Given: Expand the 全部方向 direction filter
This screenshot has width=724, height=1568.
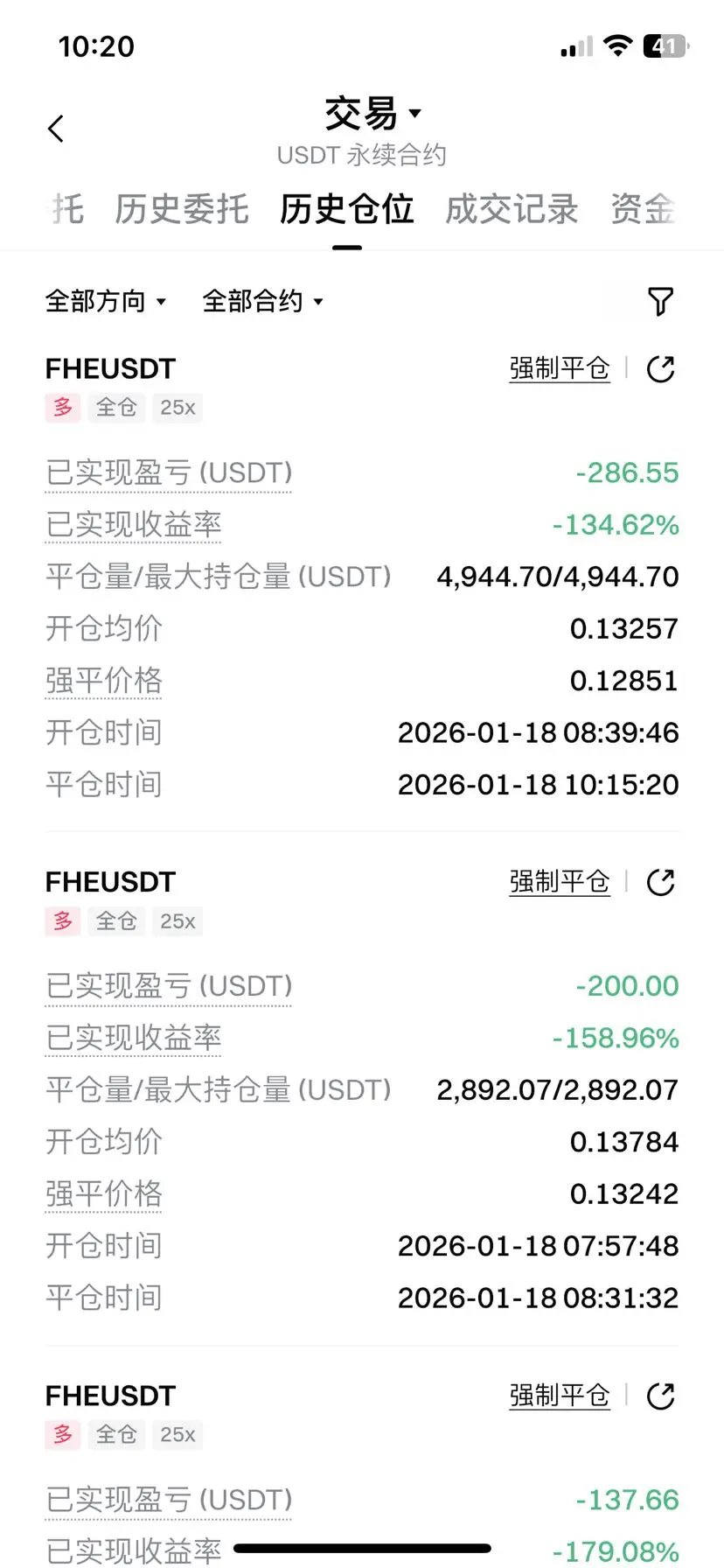Looking at the screenshot, I should click(105, 302).
